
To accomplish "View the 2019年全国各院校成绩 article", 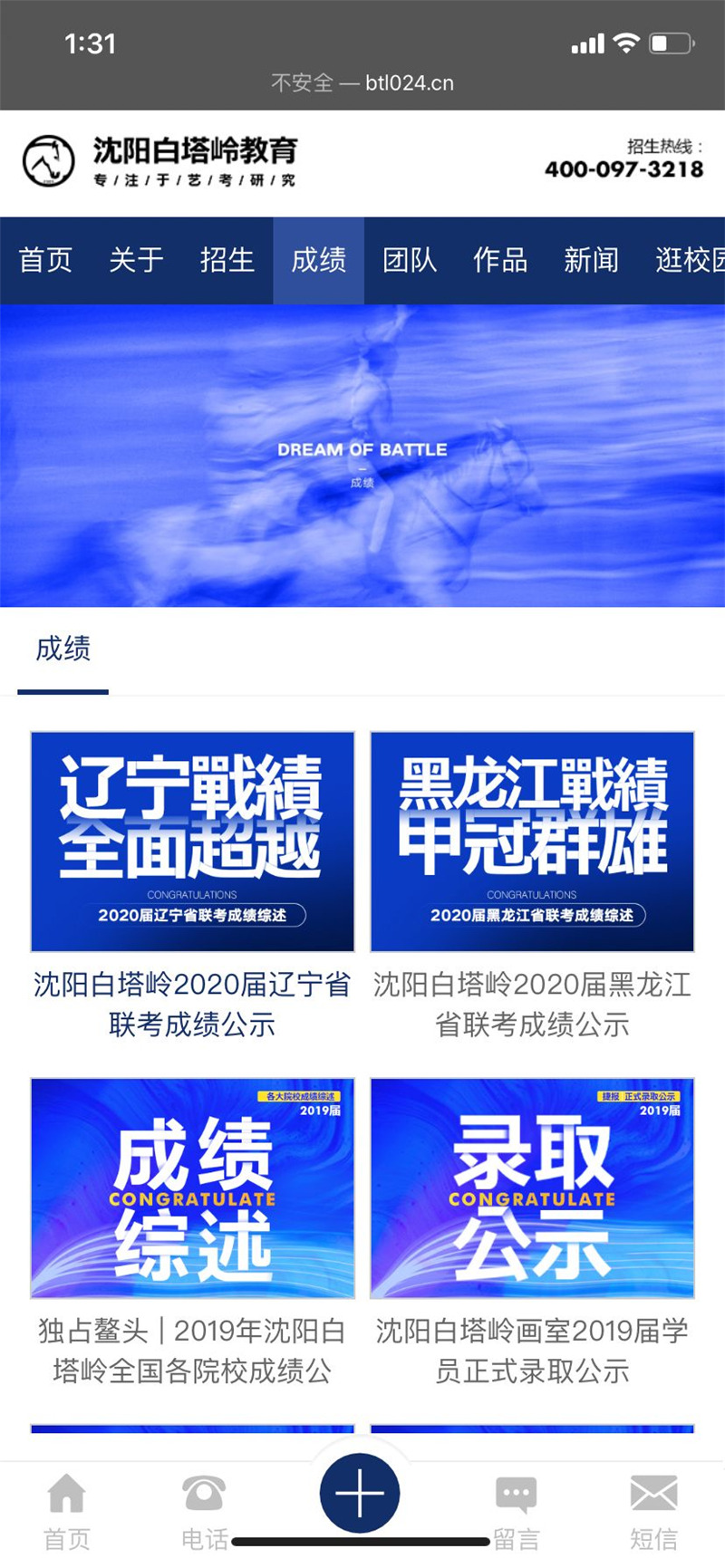I will [192, 1188].
